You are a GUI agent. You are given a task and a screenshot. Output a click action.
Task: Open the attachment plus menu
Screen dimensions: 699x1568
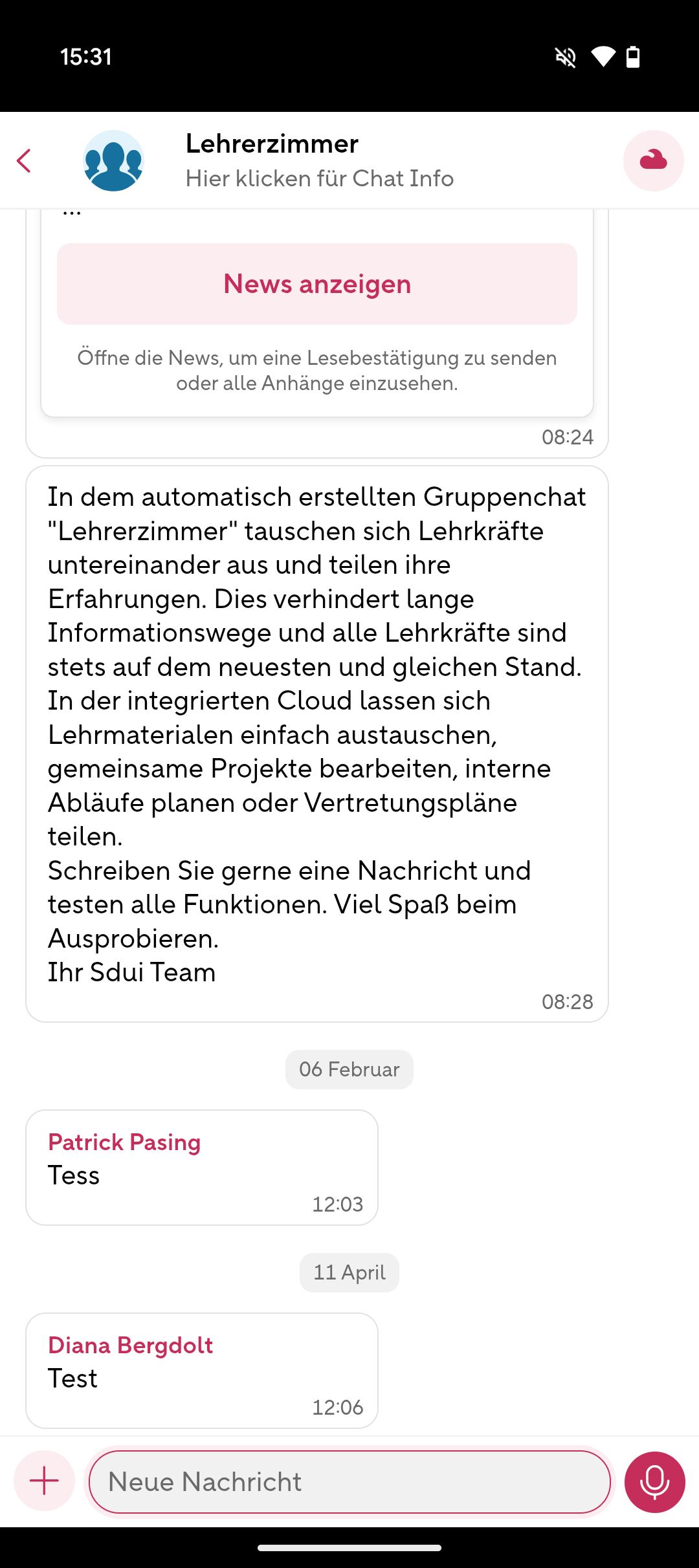[44, 1481]
